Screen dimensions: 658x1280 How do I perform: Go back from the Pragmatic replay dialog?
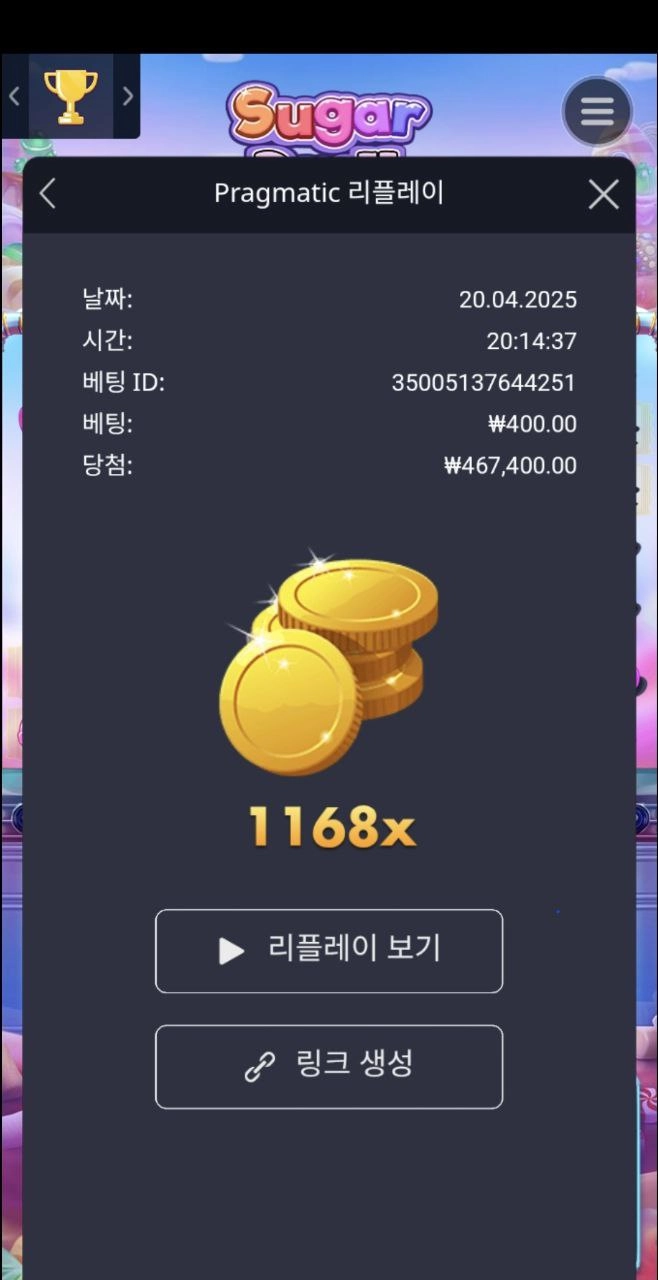[47, 194]
